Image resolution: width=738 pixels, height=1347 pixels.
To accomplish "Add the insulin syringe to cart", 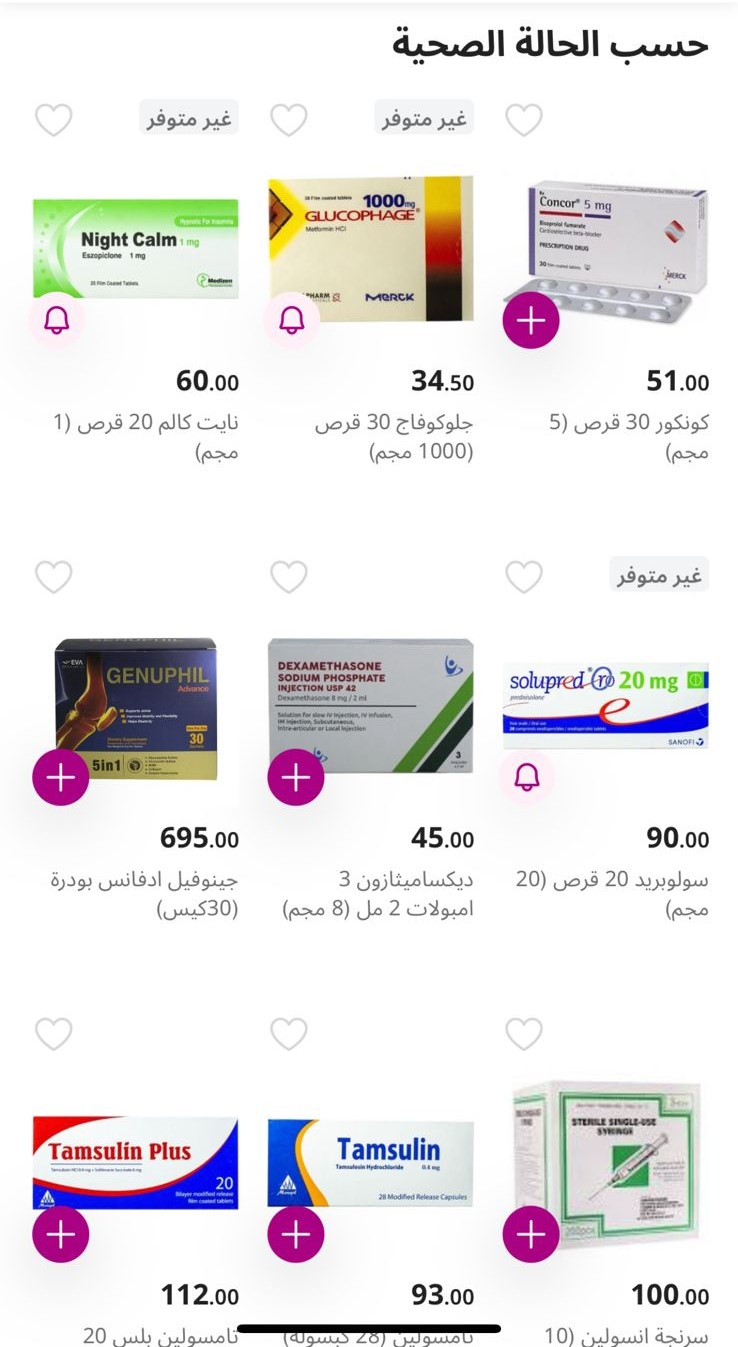I will pyautogui.click(x=530, y=1234).
